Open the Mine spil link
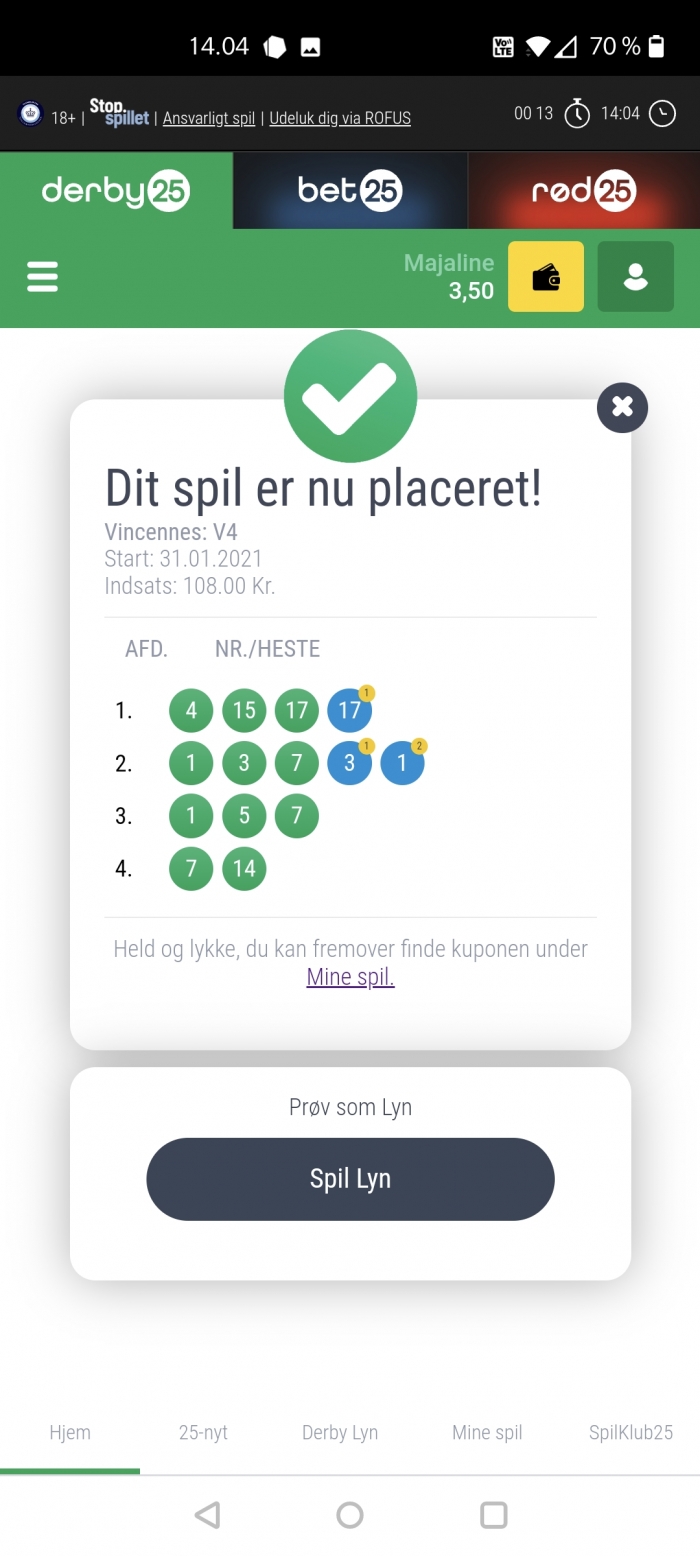Screen dimensions: 700x1556 point(351,977)
